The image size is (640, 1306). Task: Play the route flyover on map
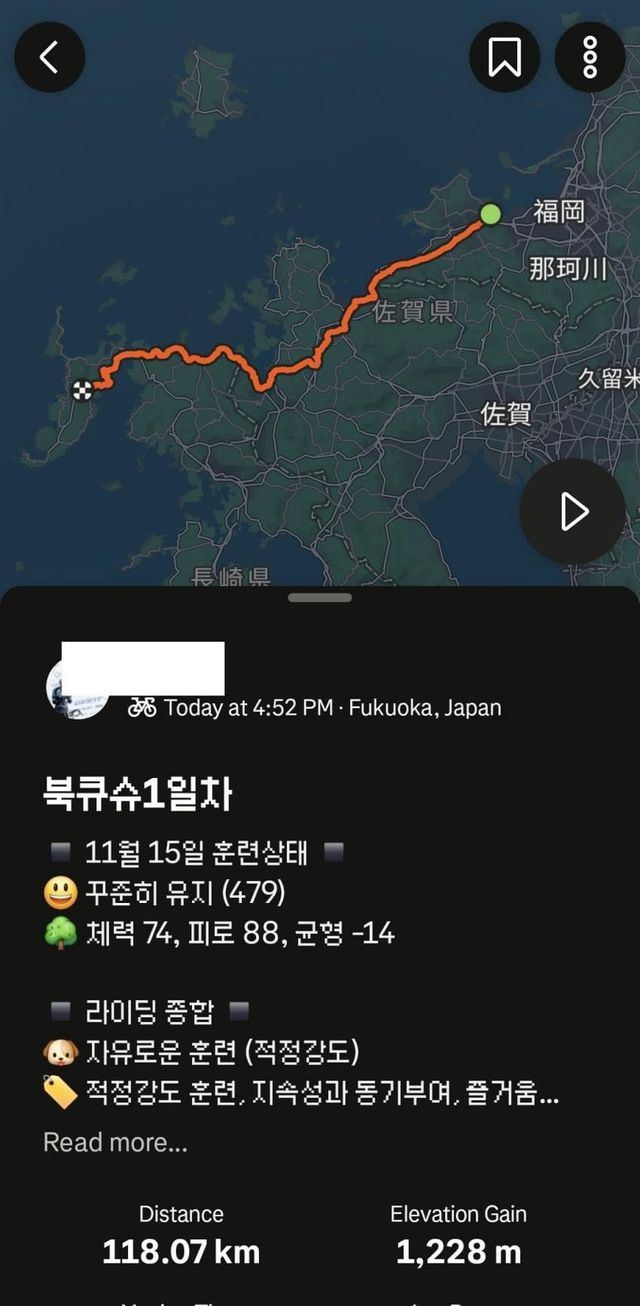[573, 511]
